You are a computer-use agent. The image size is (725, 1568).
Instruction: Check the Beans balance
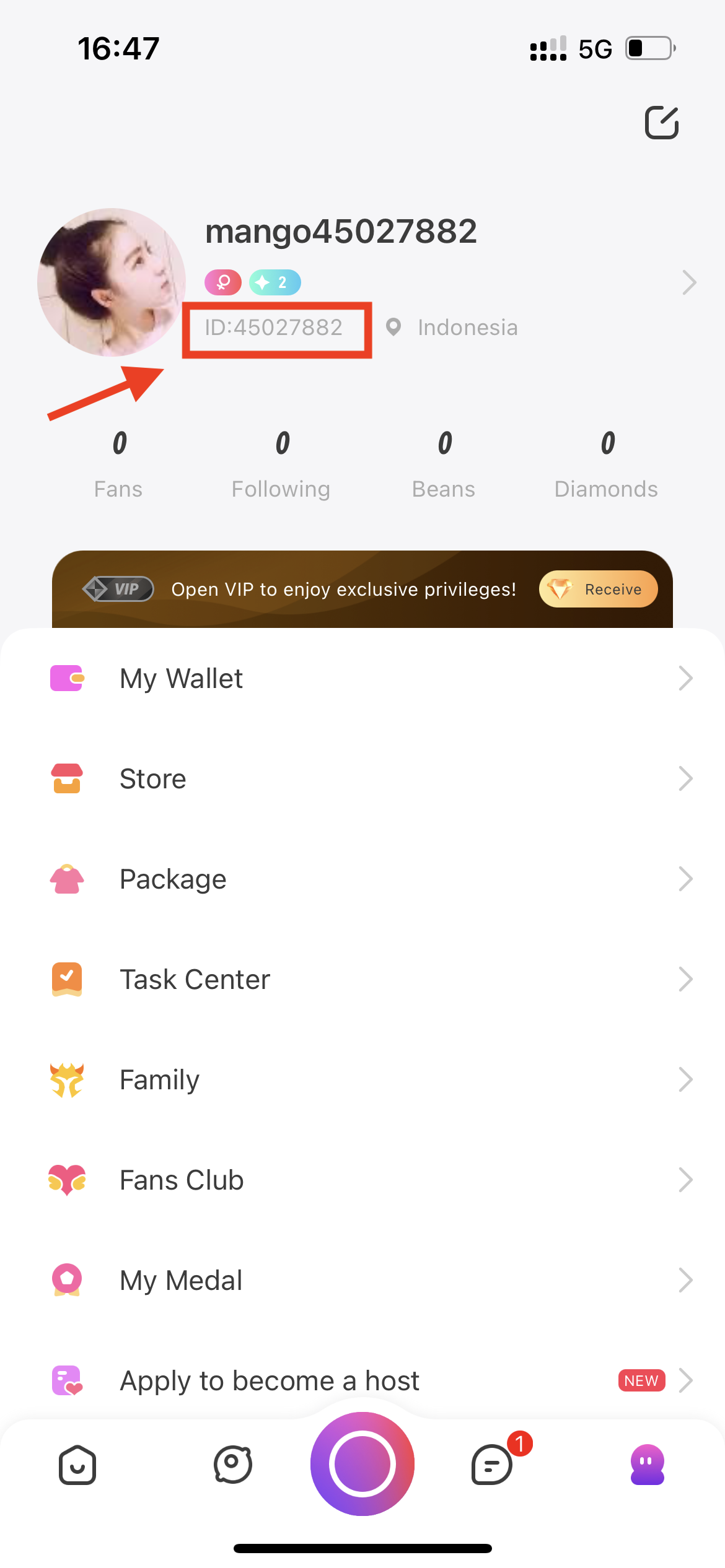pos(444,464)
